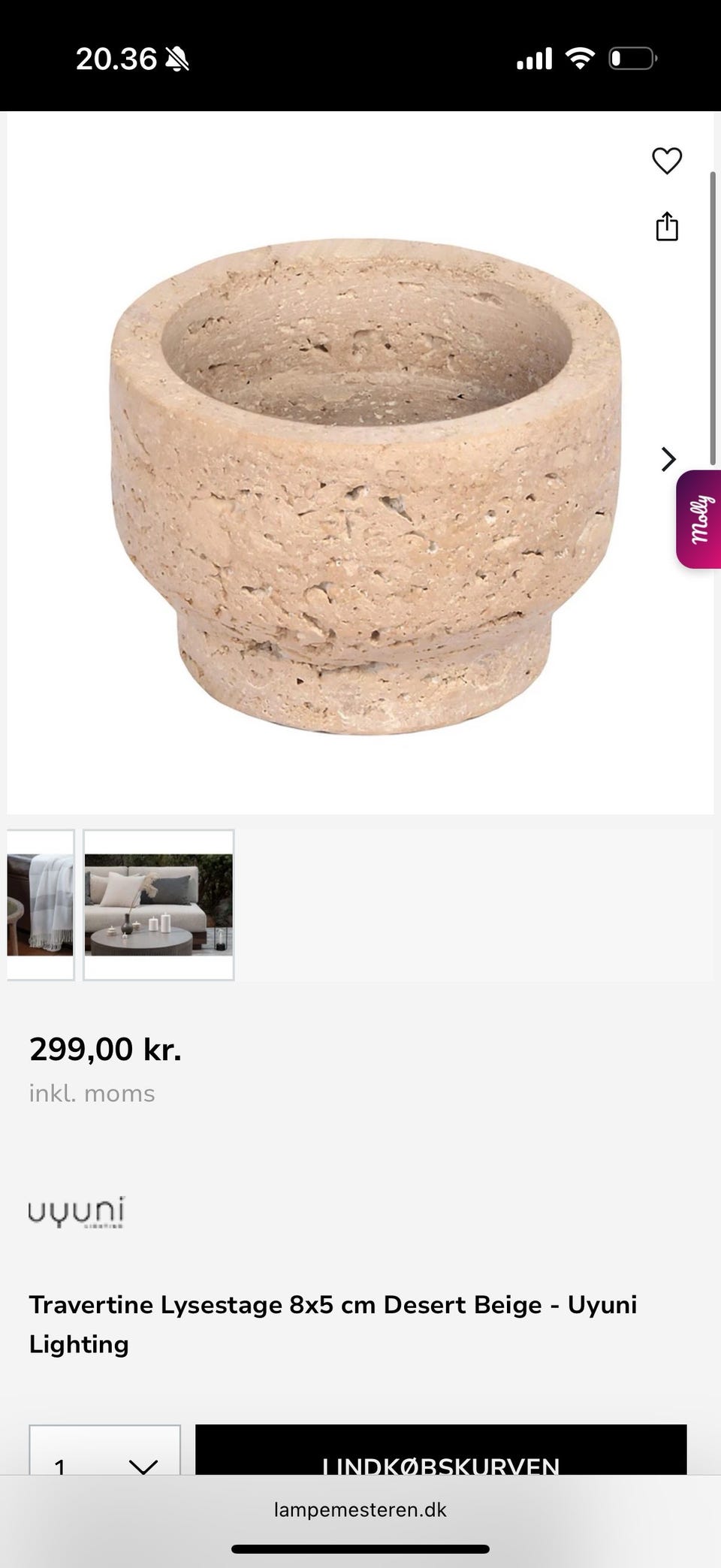
Task: Tap the lampemesteren.dk address bar
Action: tap(360, 1509)
